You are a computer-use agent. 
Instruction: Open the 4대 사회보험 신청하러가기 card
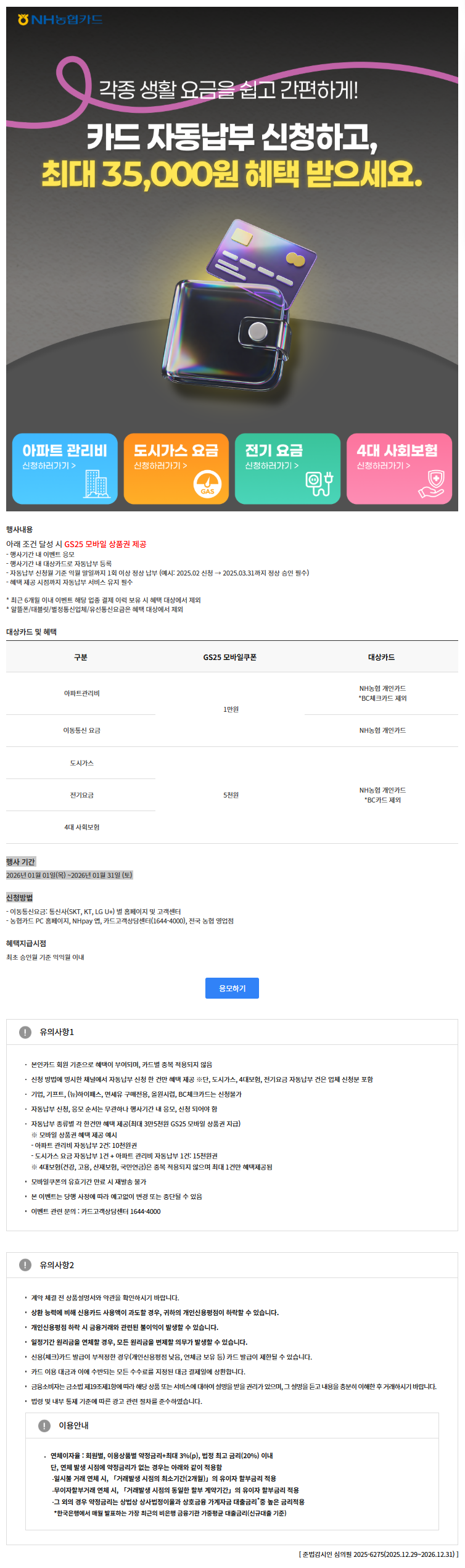click(399, 468)
